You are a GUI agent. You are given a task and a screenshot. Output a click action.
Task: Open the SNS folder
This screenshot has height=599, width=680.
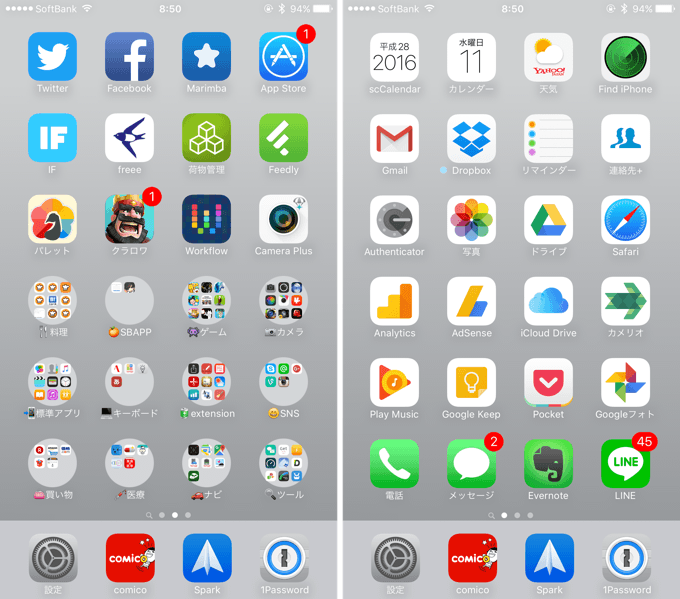(x=283, y=382)
